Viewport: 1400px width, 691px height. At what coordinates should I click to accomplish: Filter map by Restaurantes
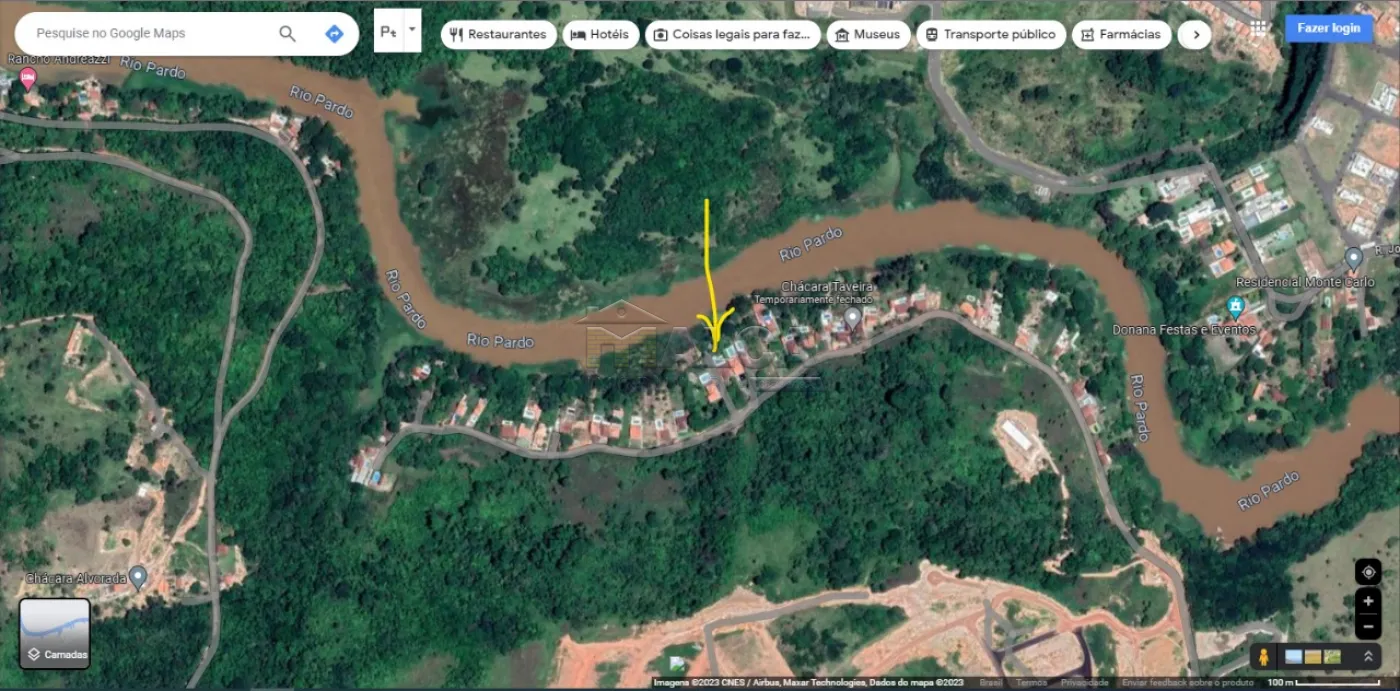(x=498, y=34)
